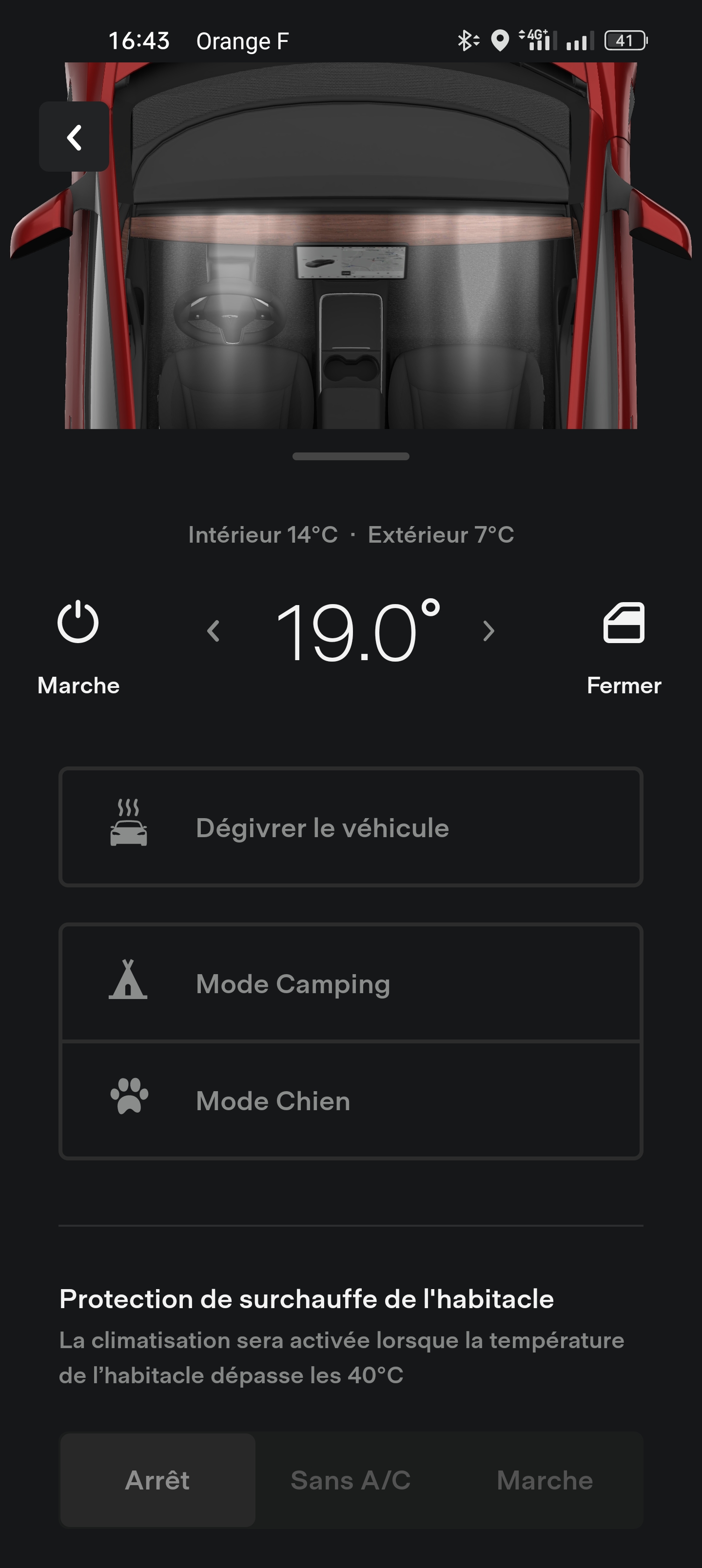Select Arrêt for cabin overheat protection

[157, 1480]
